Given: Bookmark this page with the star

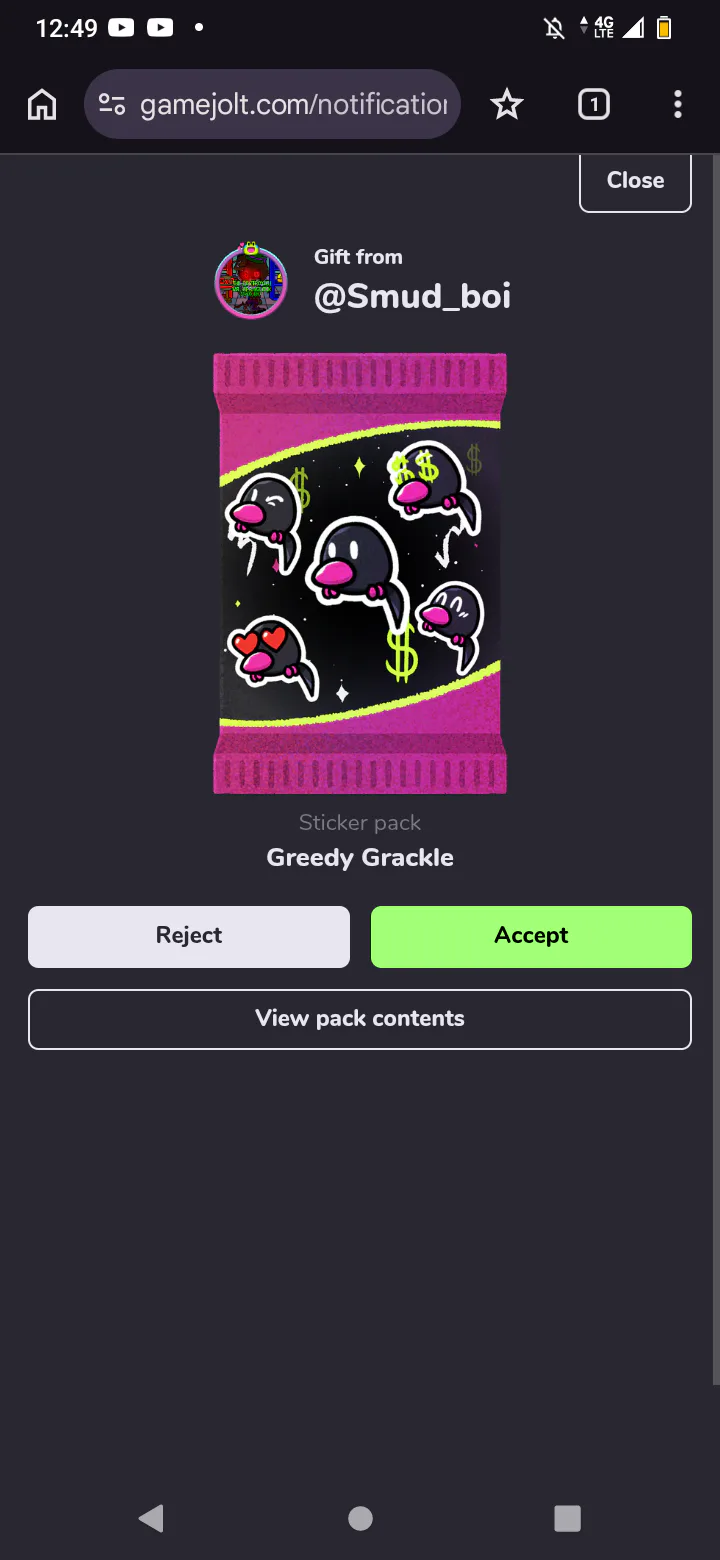Looking at the screenshot, I should [507, 104].
